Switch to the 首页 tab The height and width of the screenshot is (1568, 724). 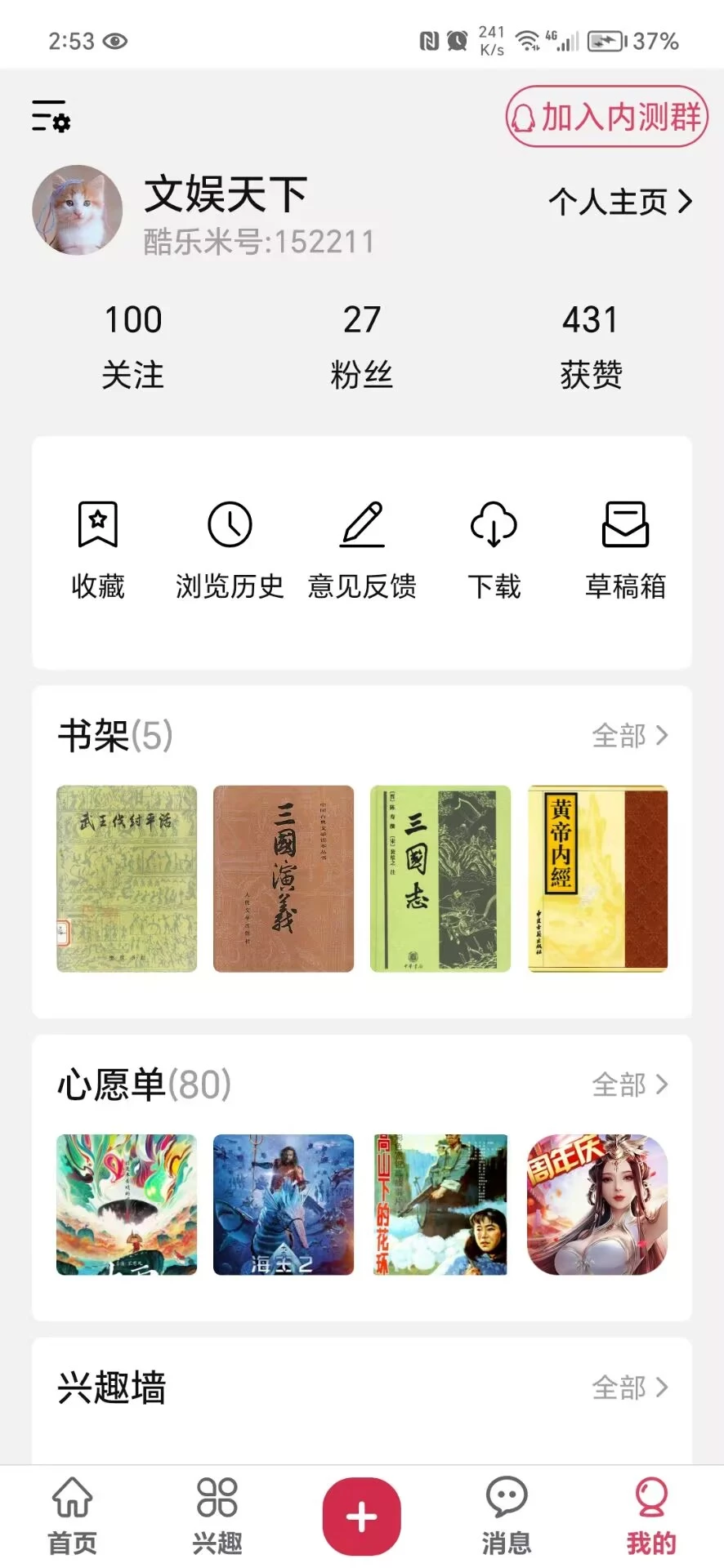(x=73, y=1516)
